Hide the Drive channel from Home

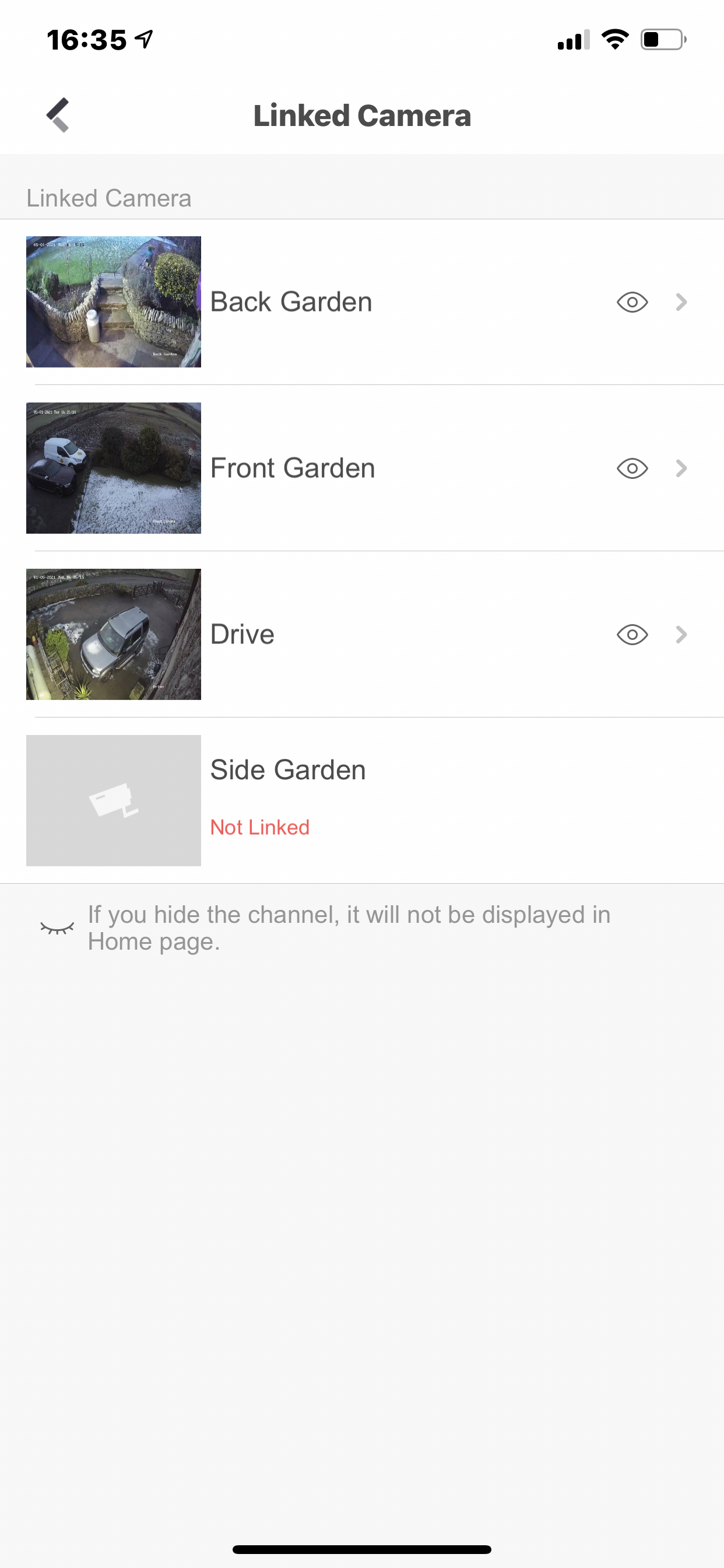pyautogui.click(x=632, y=634)
